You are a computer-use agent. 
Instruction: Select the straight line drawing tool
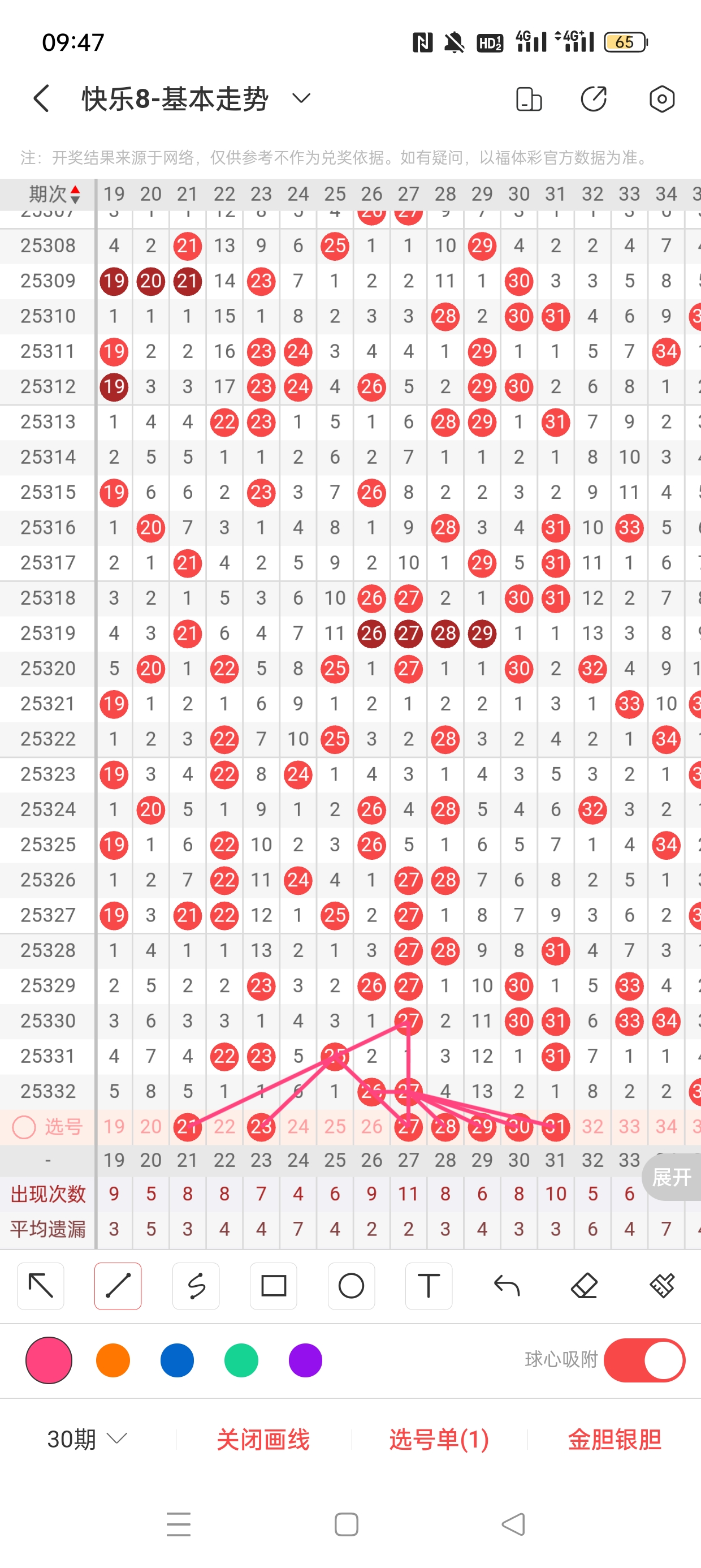[x=118, y=1286]
